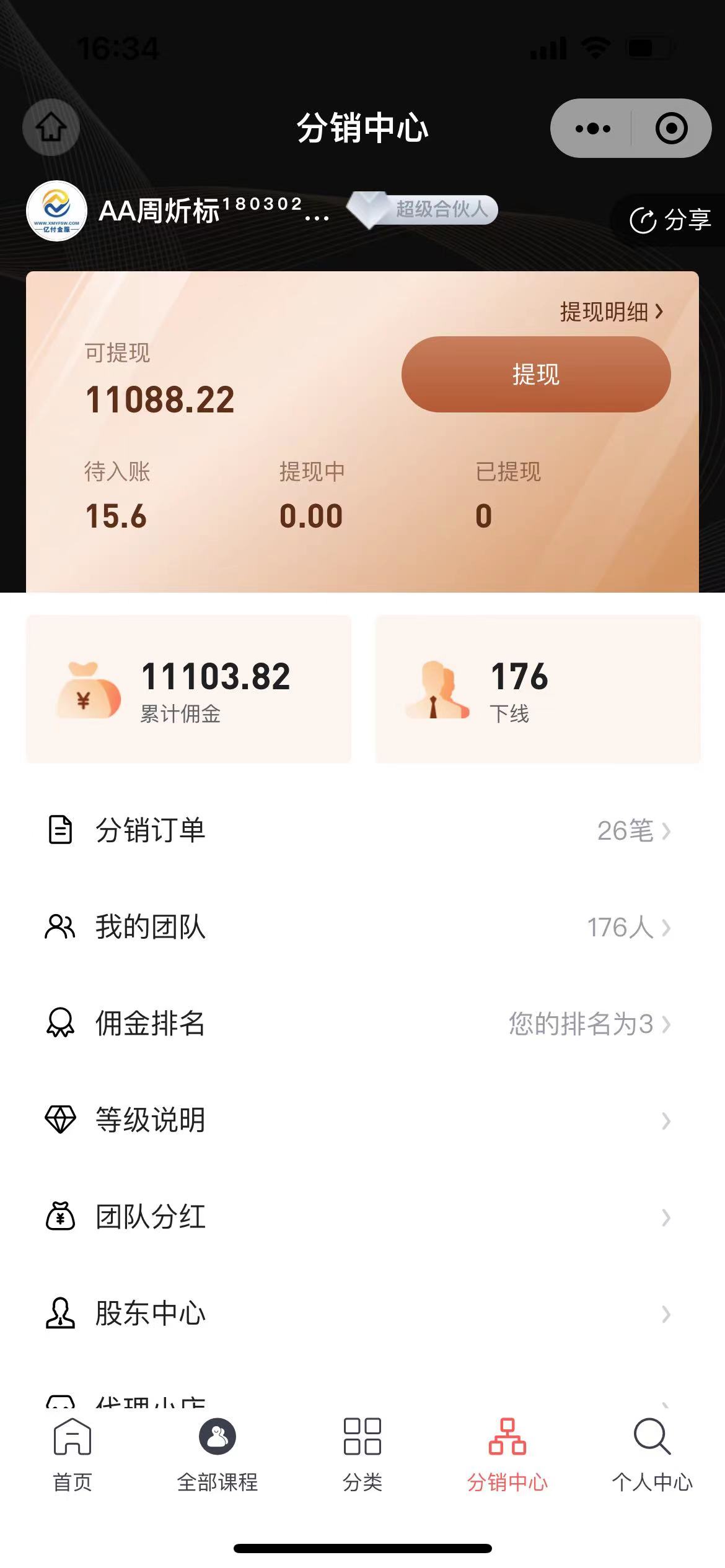This screenshot has width=725, height=1568.
Task: Open 等级说明 level description
Action: click(x=362, y=1120)
